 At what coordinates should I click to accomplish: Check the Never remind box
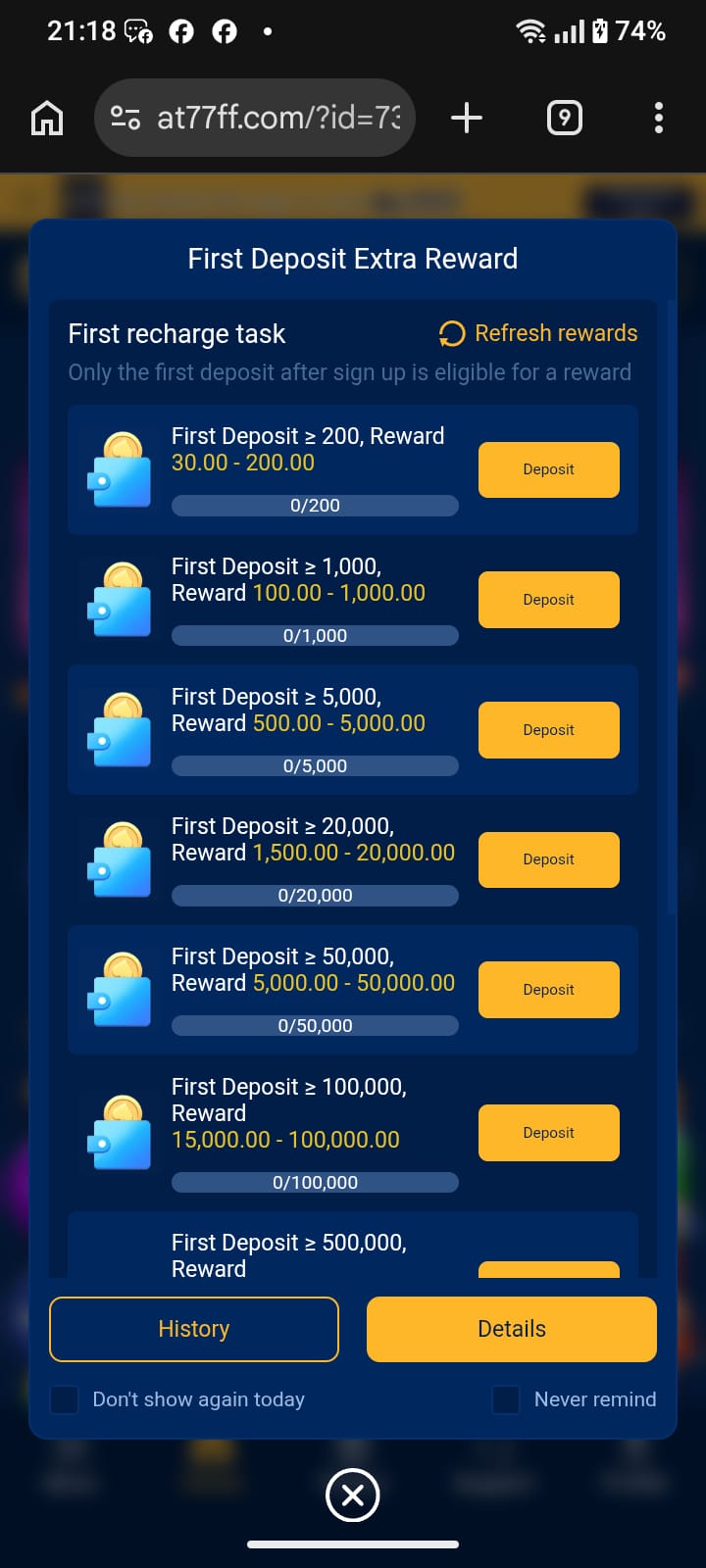tap(506, 1399)
